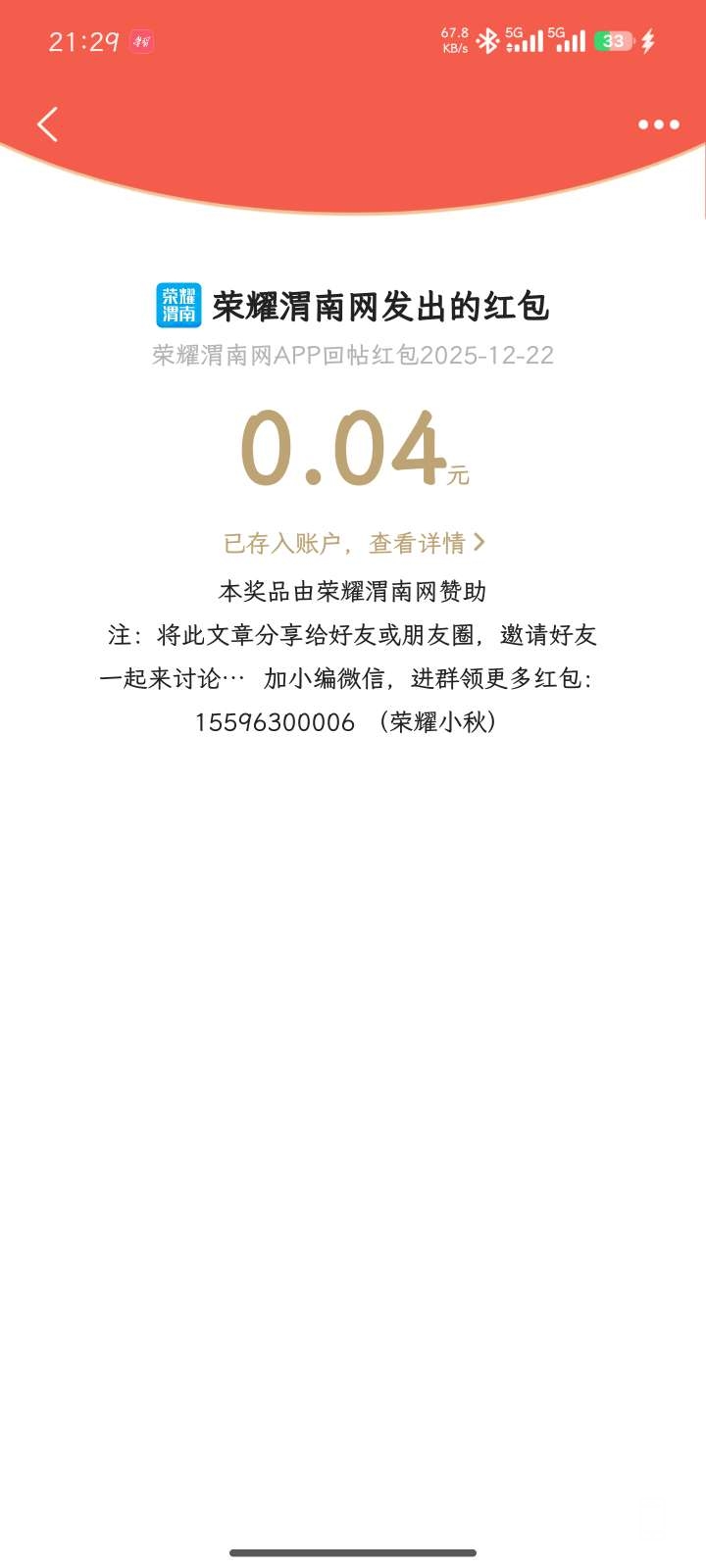Go back using the top-left arrow
Screen dimensions: 706x1568
(48, 124)
